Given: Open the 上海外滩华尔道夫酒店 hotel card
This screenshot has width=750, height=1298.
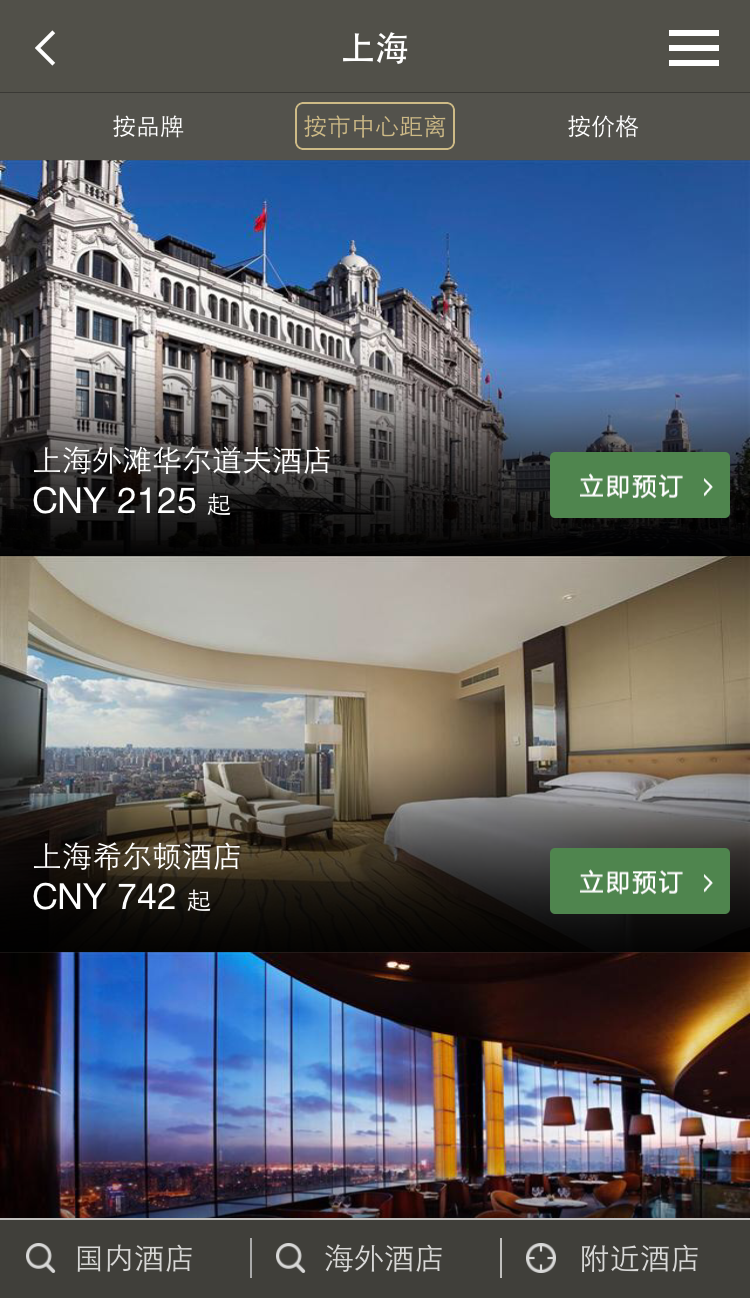Looking at the screenshot, I should 375,357.
